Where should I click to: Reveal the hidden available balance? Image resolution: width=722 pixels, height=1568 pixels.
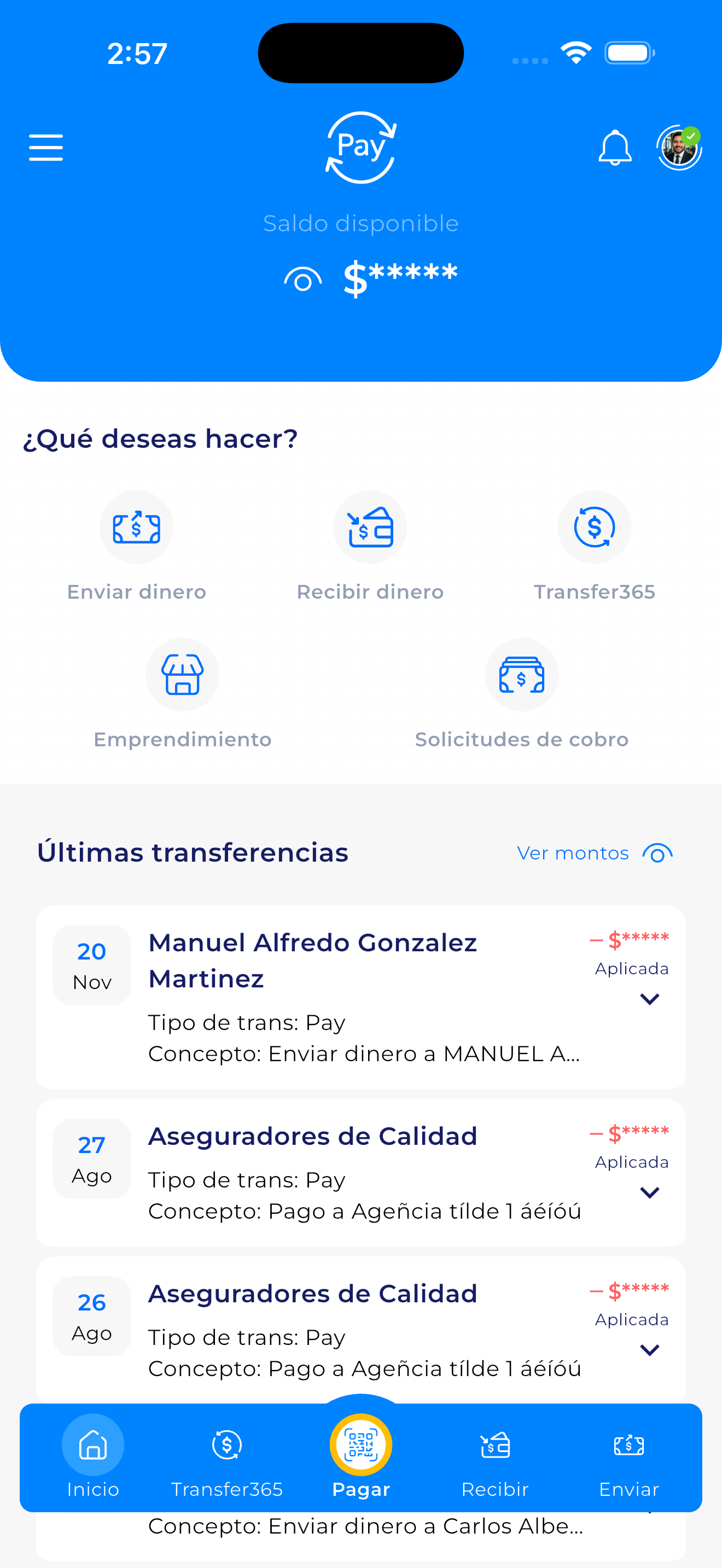[x=302, y=280]
